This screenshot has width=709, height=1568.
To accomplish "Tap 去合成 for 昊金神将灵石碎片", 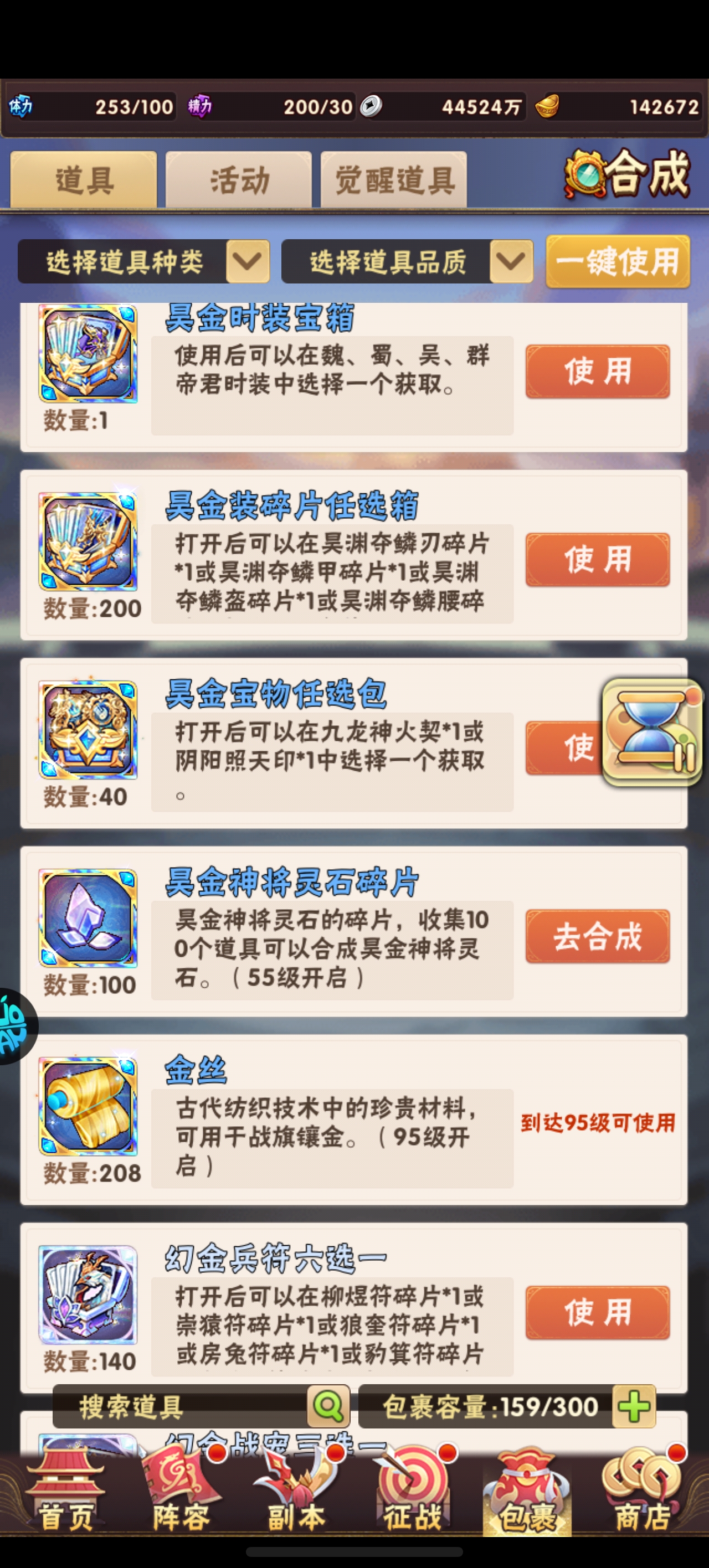I will [x=598, y=936].
